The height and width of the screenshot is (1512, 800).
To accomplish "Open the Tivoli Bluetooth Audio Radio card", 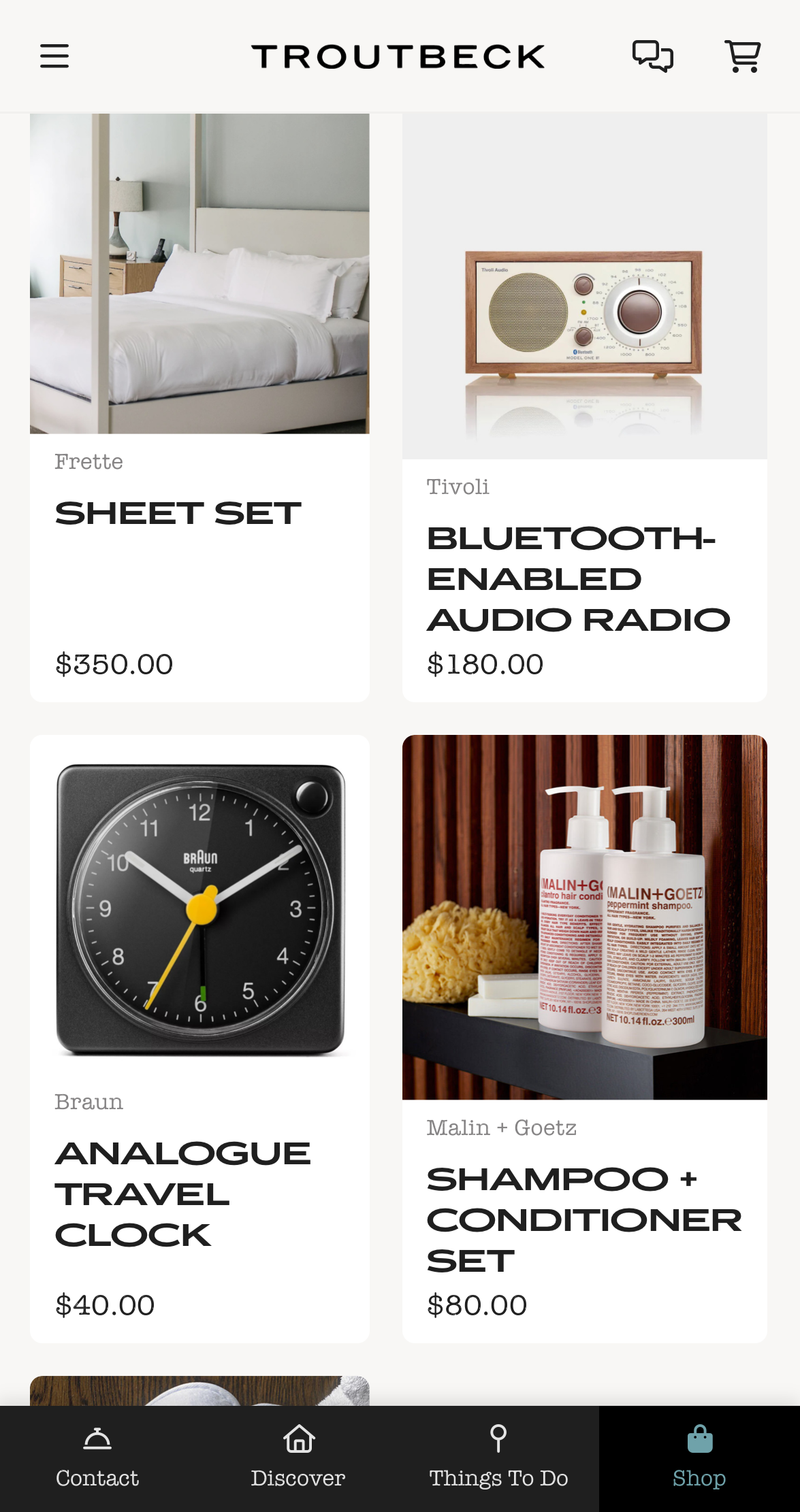I will 584,408.
